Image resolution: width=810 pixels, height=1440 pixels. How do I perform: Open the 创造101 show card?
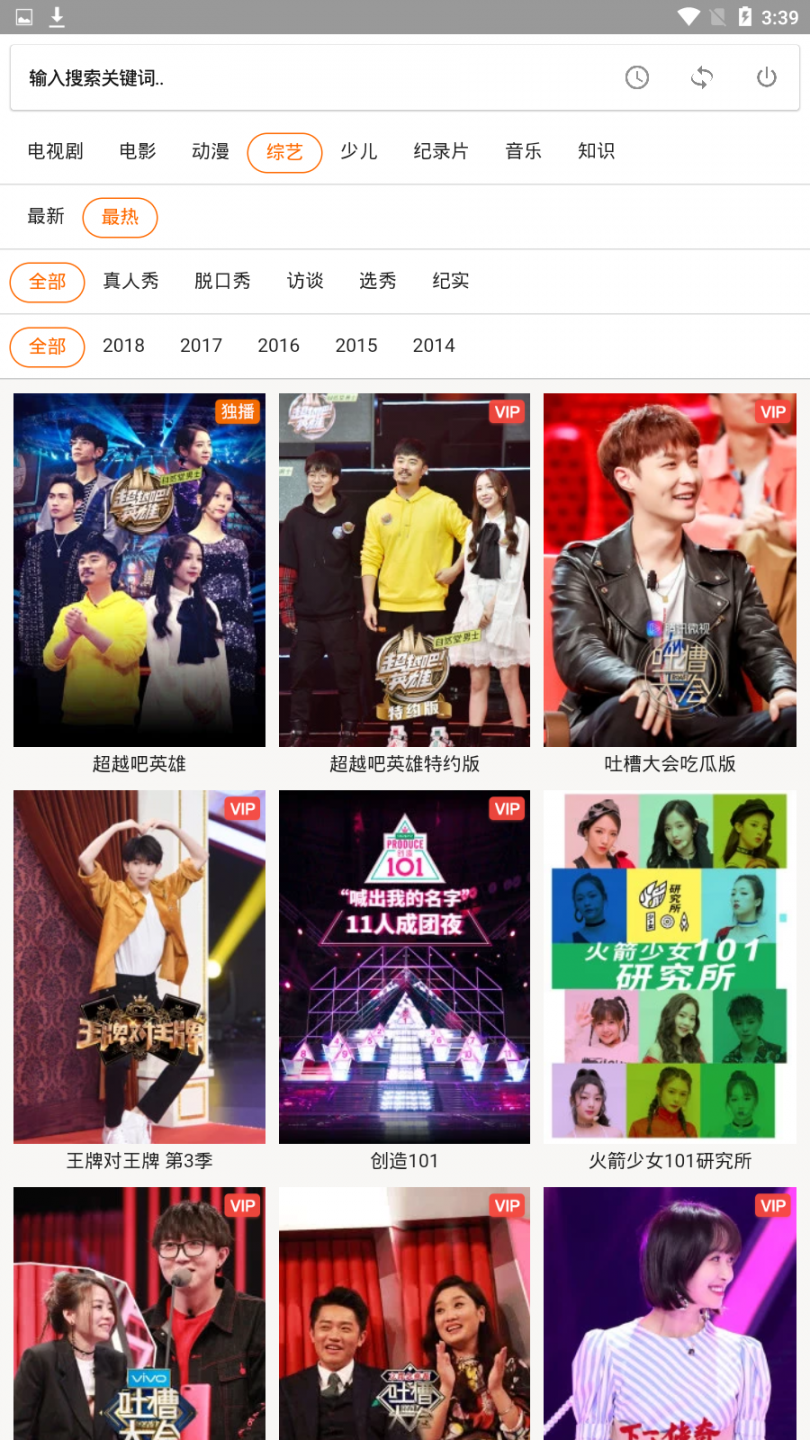click(x=404, y=967)
